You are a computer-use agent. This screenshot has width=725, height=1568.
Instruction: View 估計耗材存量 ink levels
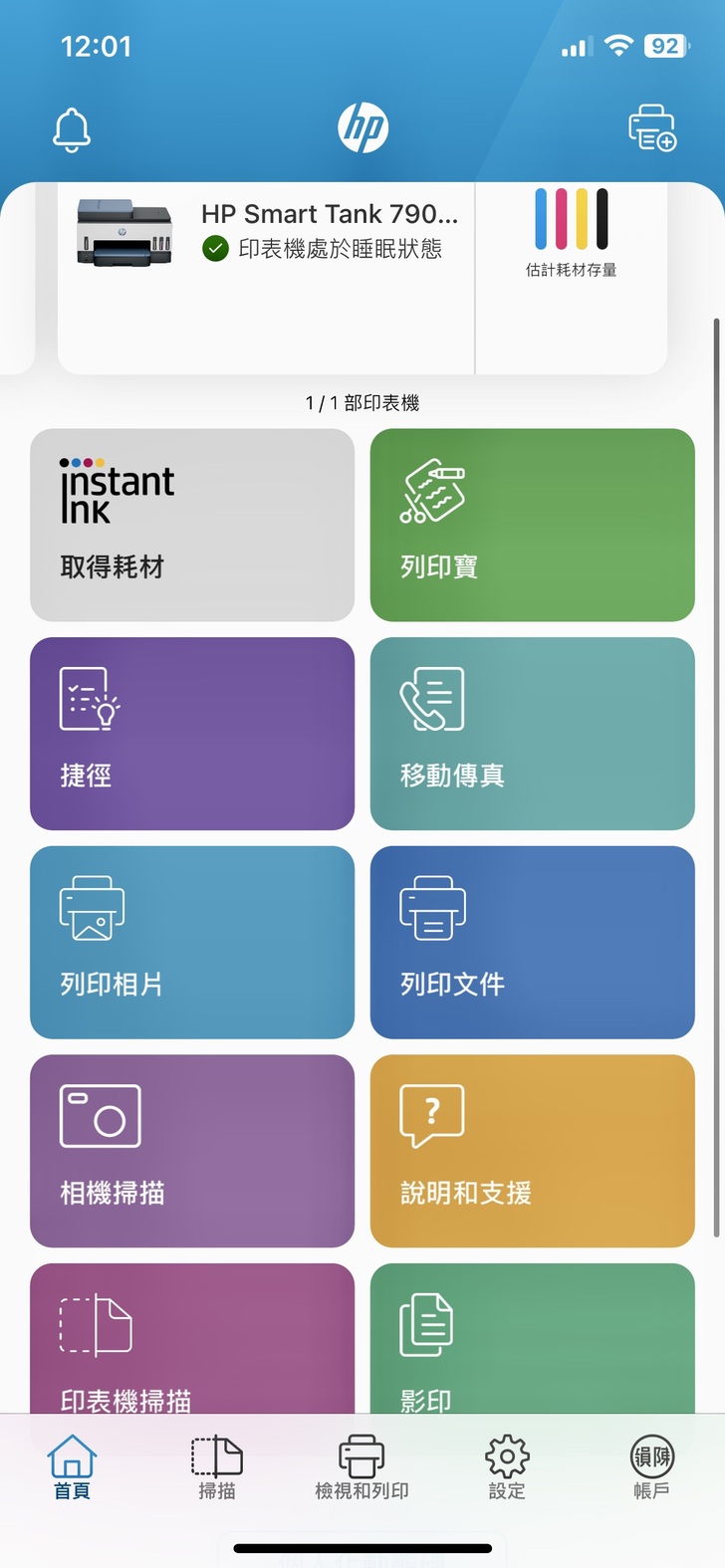(571, 233)
